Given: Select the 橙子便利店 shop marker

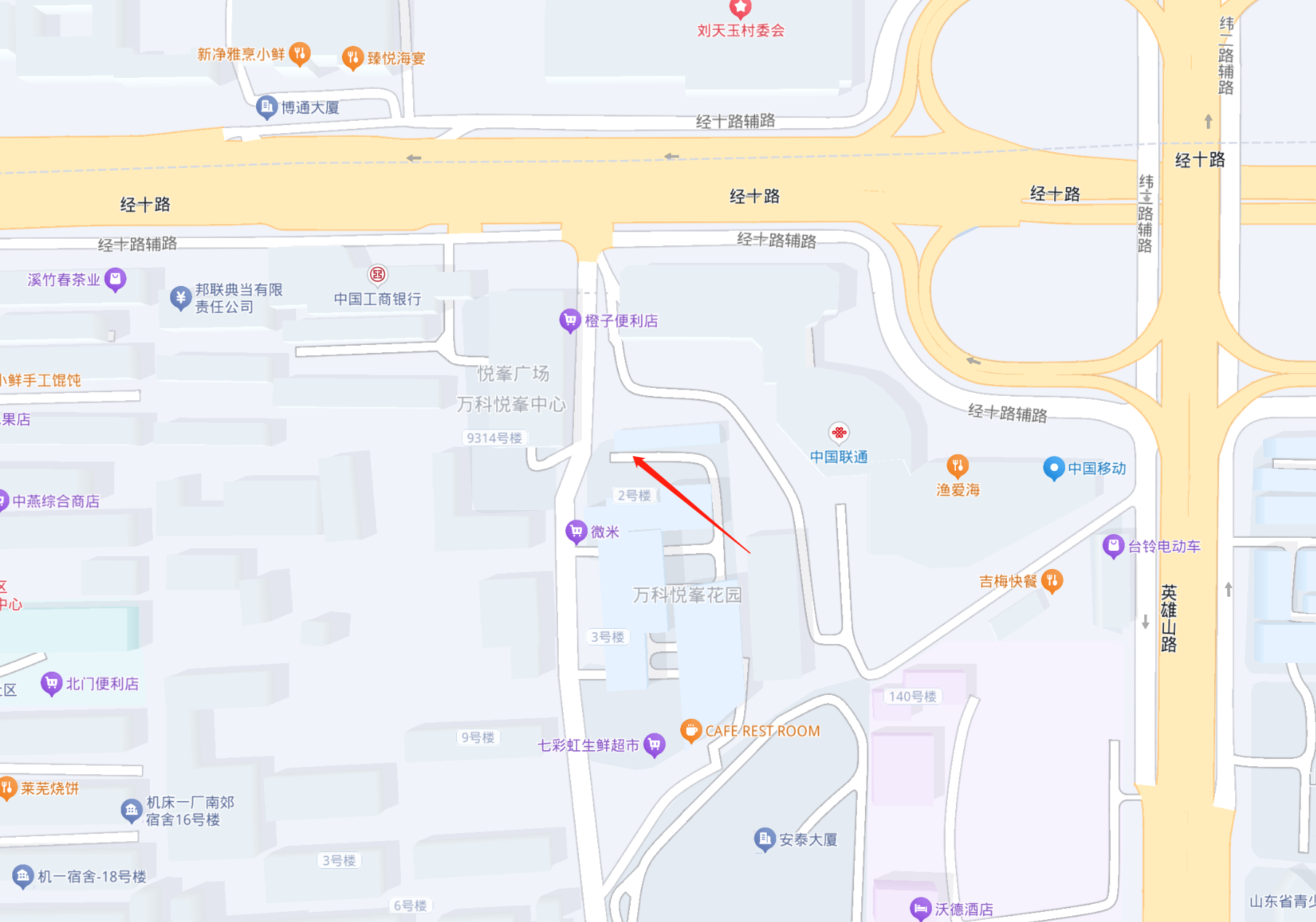Looking at the screenshot, I should click(x=570, y=320).
